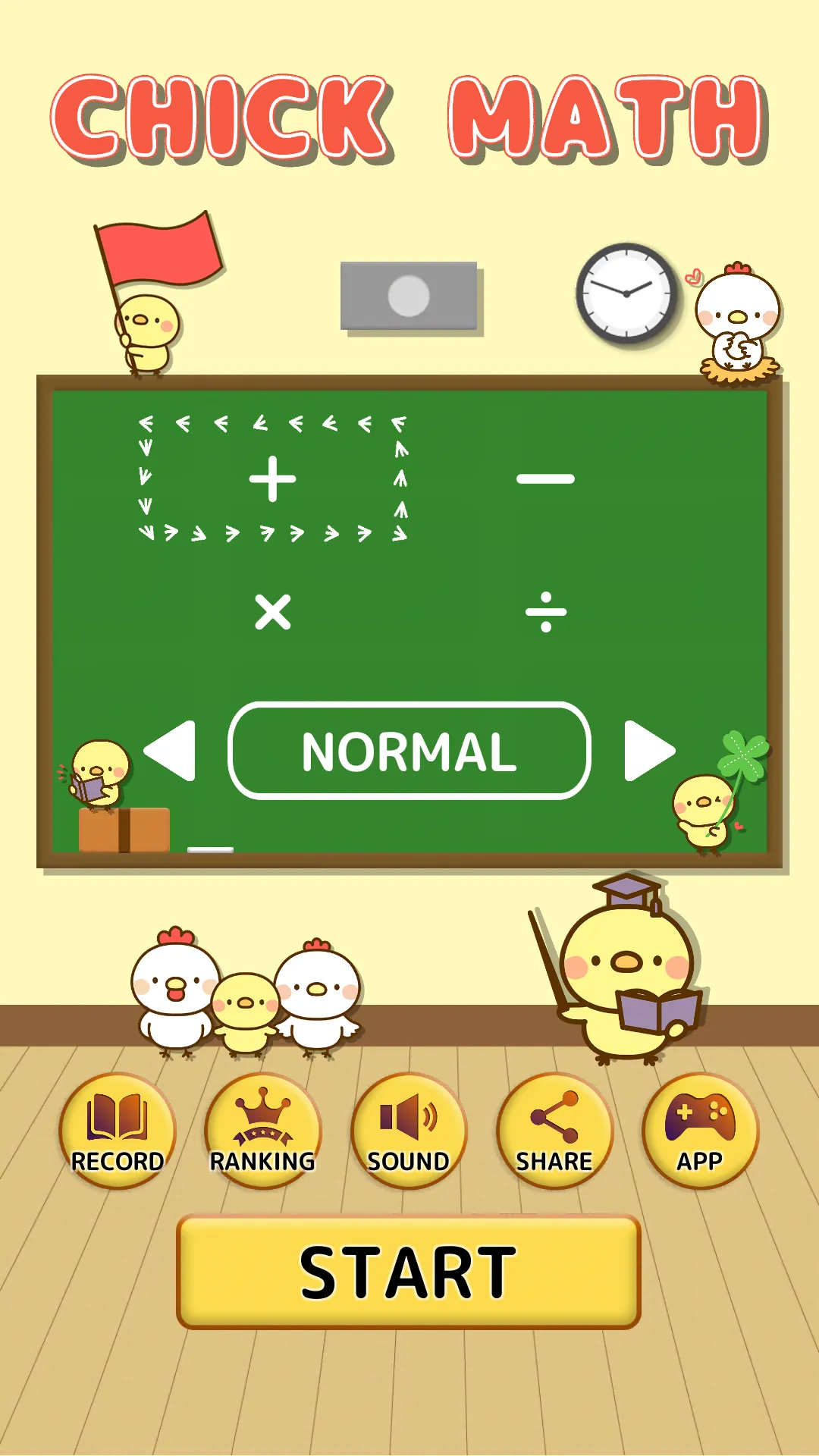819x1456 pixels.
Task: Open the Ranking leaderboard
Action: point(262,1131)
